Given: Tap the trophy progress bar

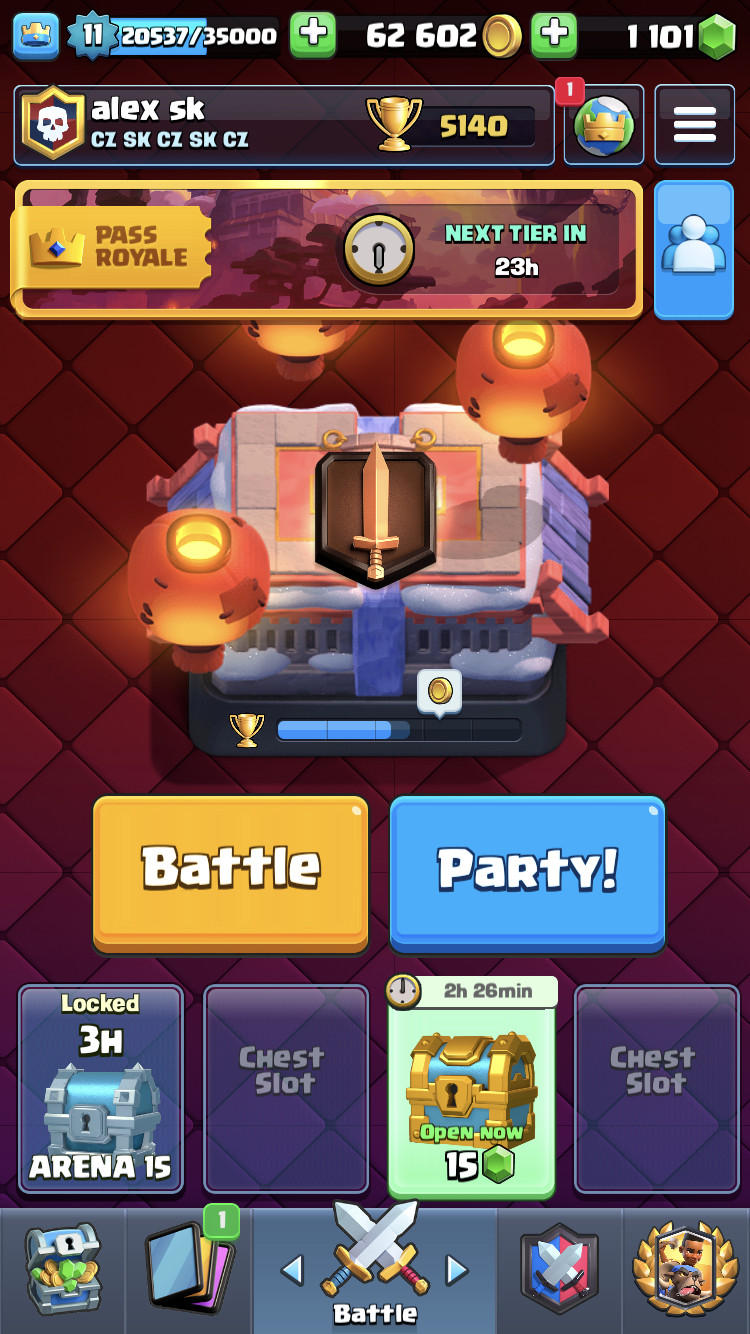Looking at the screenshot, I should 398,730.
